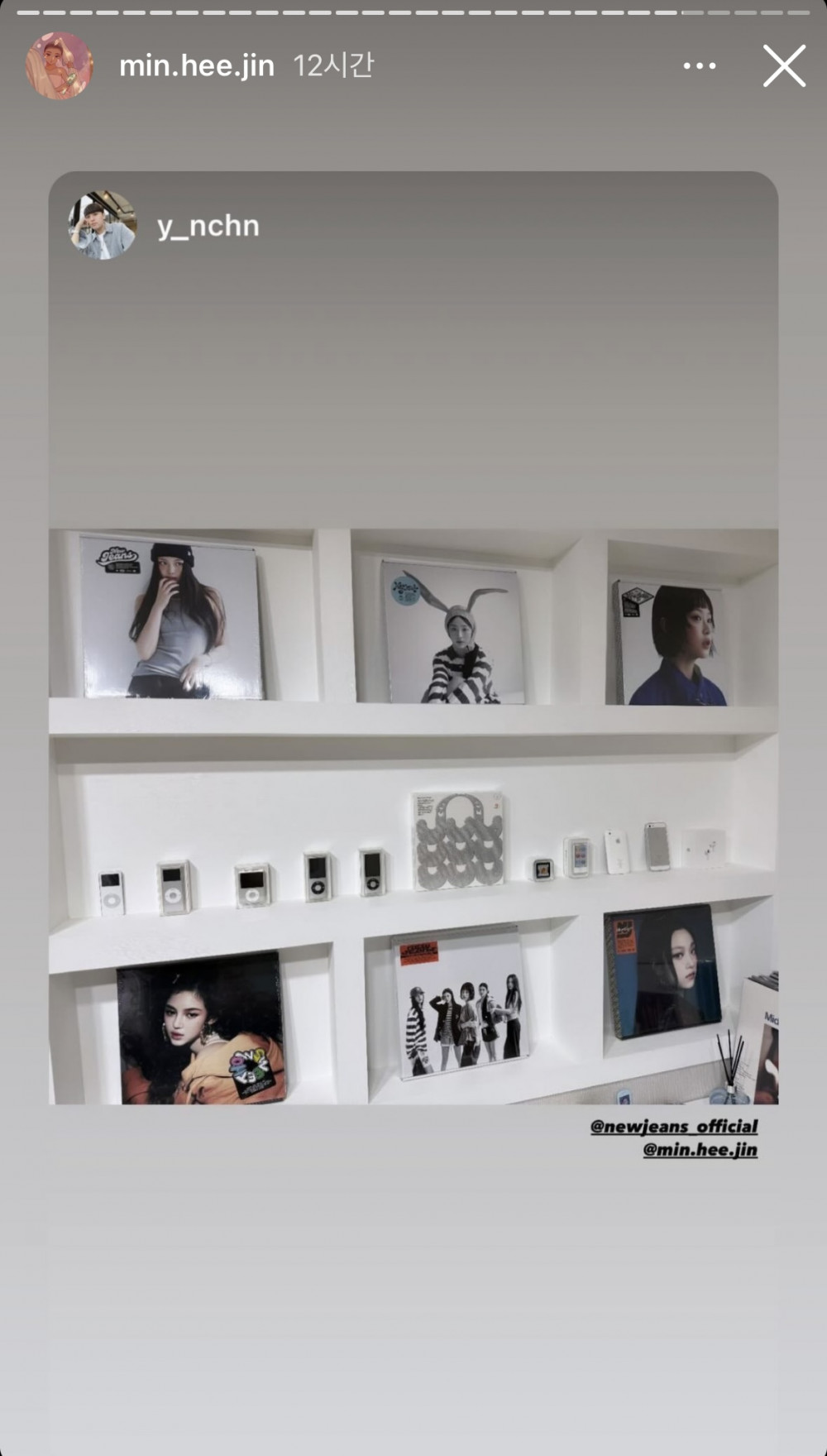Image resolution: width=827 pixels, height=1456 pixels.
Task: Tap the min.hee.jin username at the top
Action: (197, 65)
